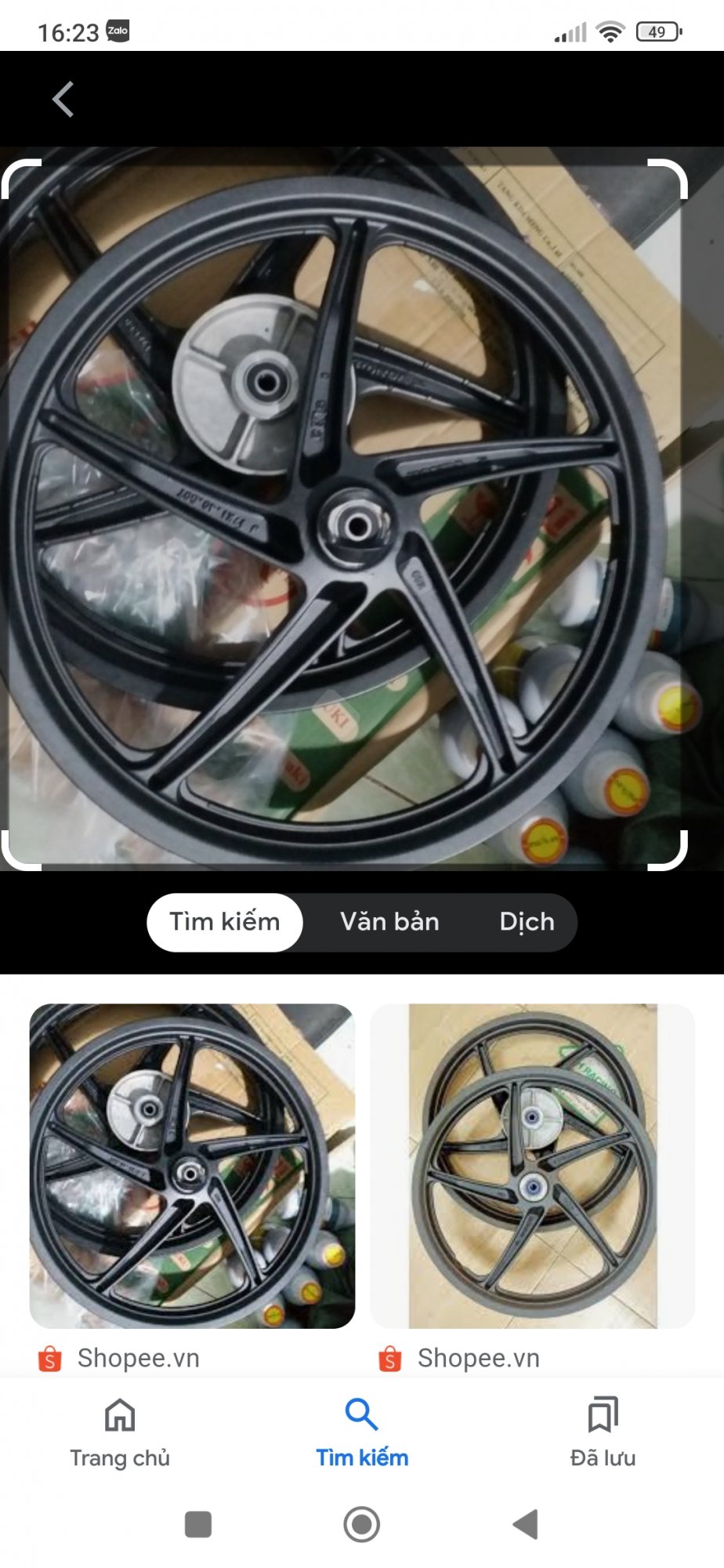Go back using the top-left arrow
This screenshot has width=724, height=1568.
pos(63,100)
